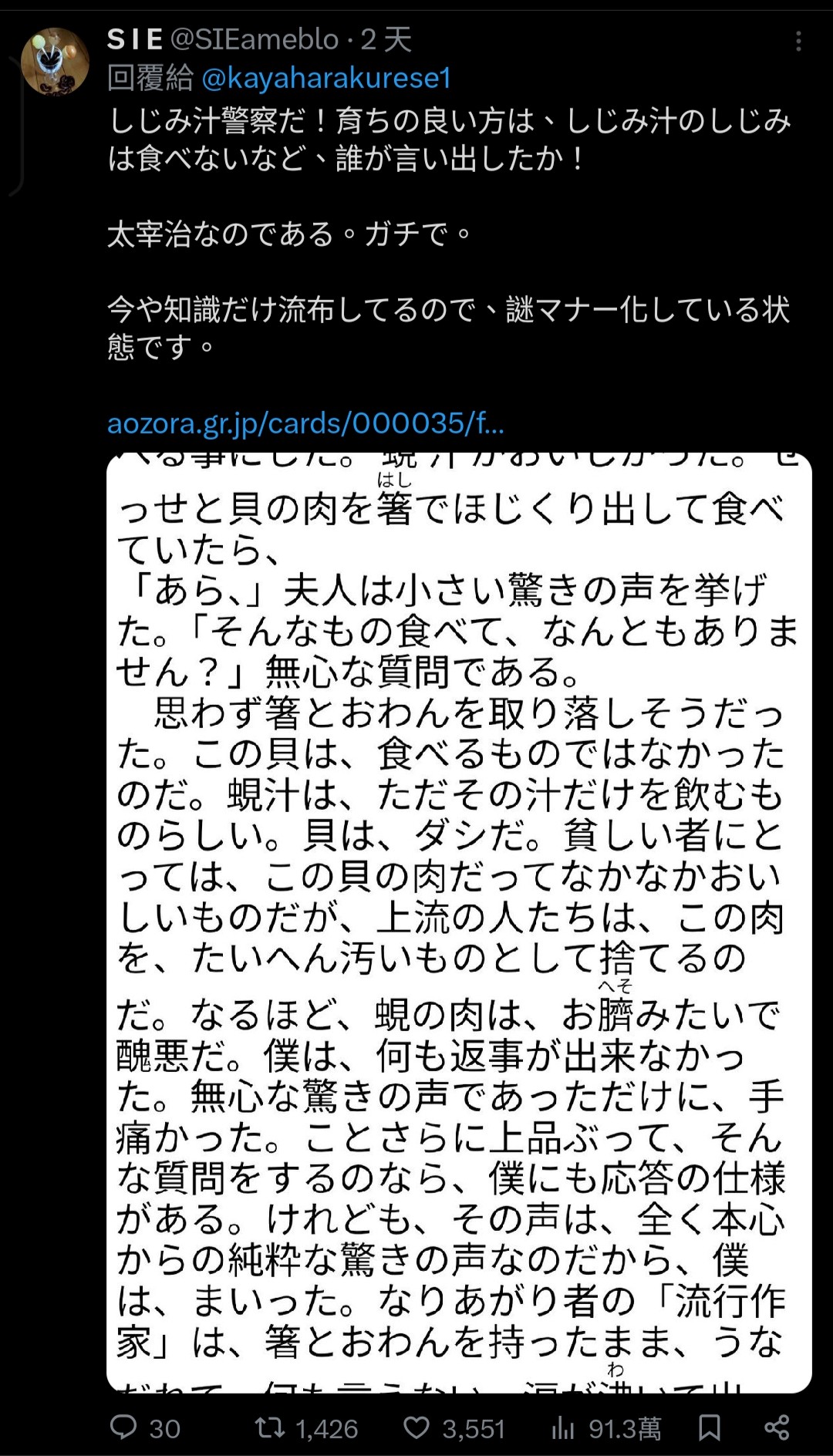
Task: View analytics showing 91.3萬 views
Action: pos(606,1428)
